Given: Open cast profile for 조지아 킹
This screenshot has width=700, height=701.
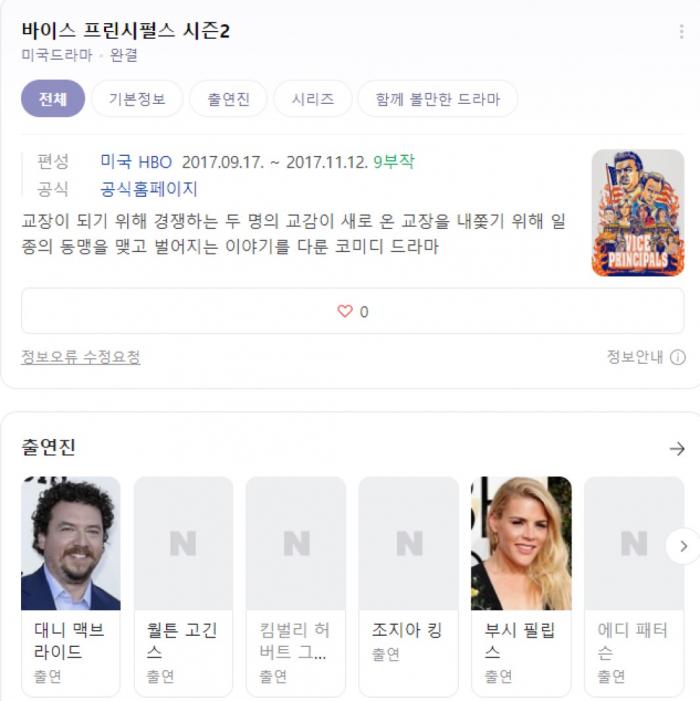Looking at the screenshot, I should pyautogui.click(x=408, y=585).
